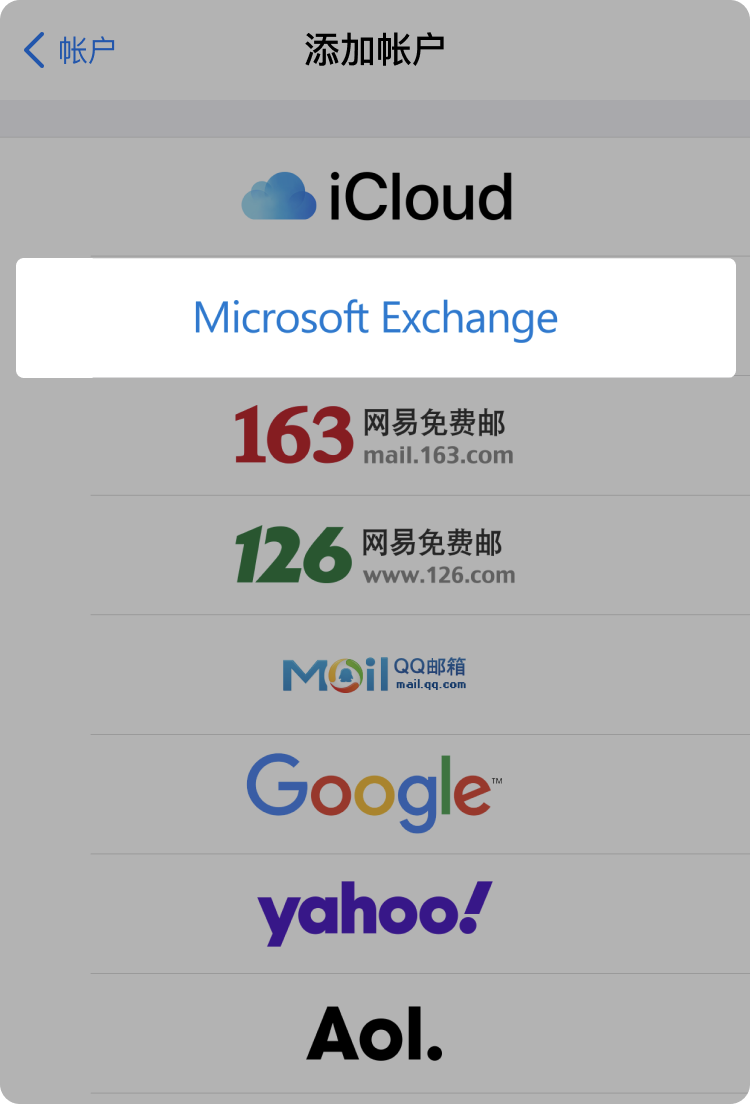Select QQ邮箱 account option

pyautogui.click(x=376, y=675)
